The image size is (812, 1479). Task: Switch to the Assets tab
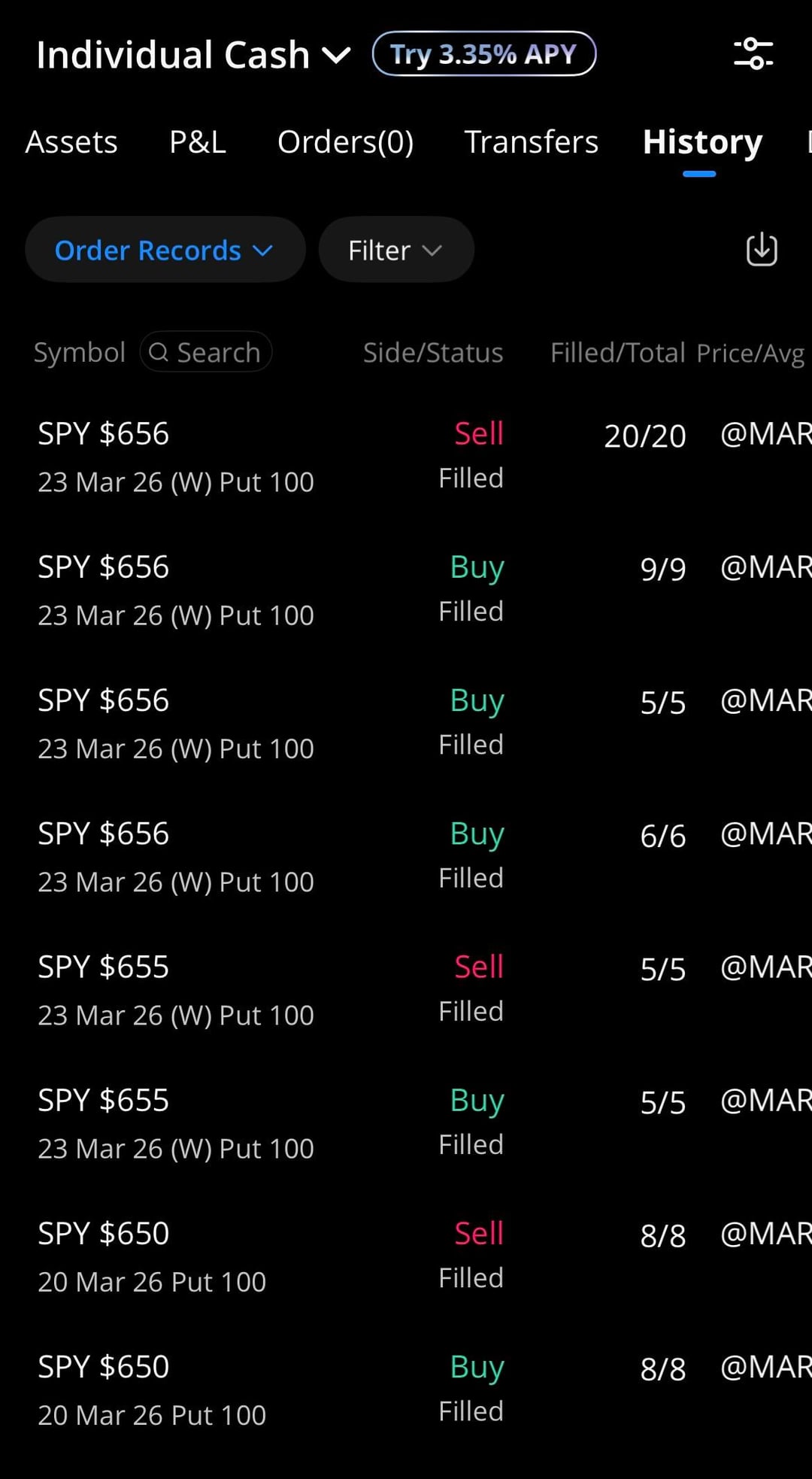(71, 142)
